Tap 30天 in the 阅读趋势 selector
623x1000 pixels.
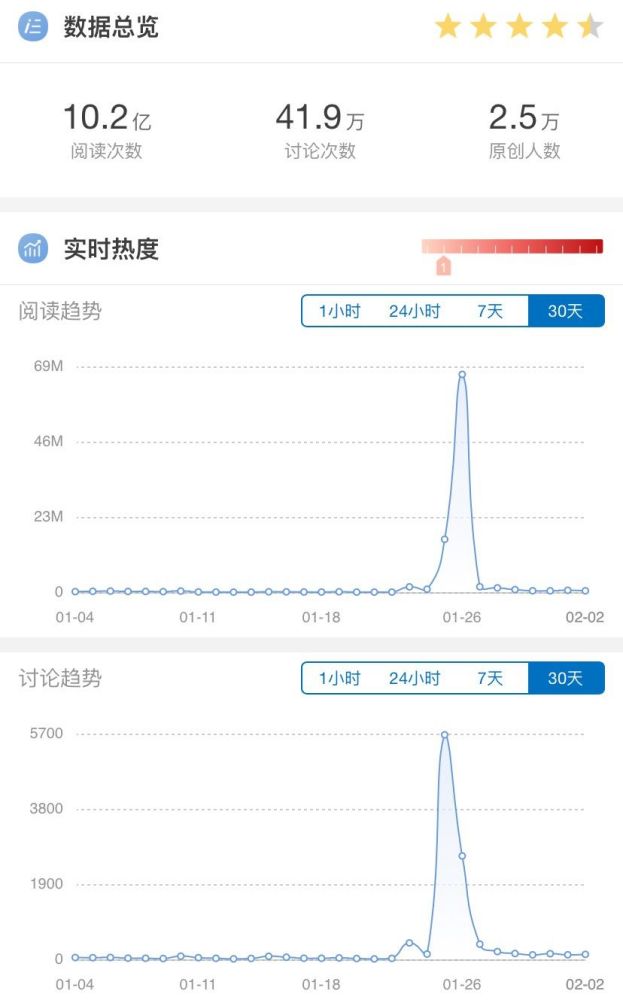[565, 311]
